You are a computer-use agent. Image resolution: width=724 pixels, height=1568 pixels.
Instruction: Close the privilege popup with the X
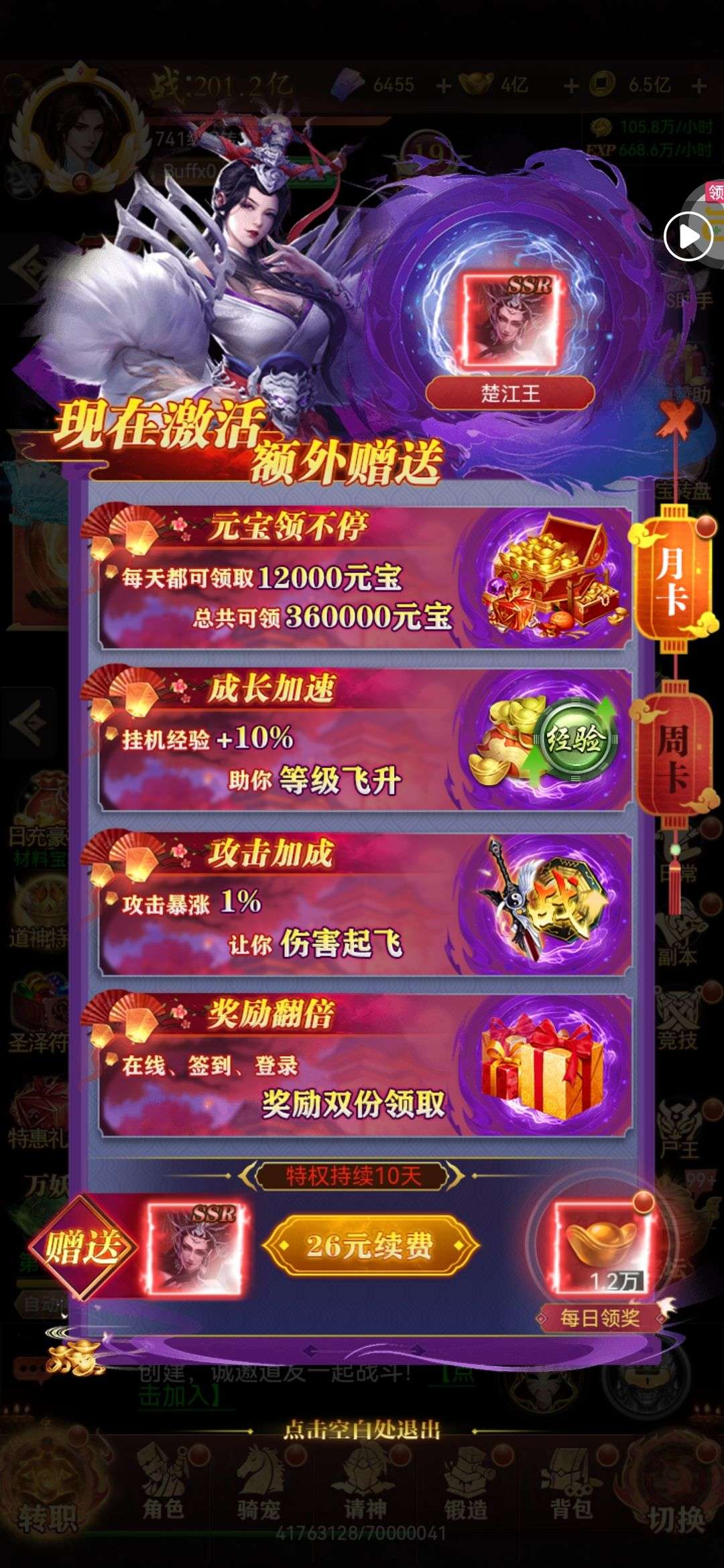pyautogui.click(x=674, y=420)
